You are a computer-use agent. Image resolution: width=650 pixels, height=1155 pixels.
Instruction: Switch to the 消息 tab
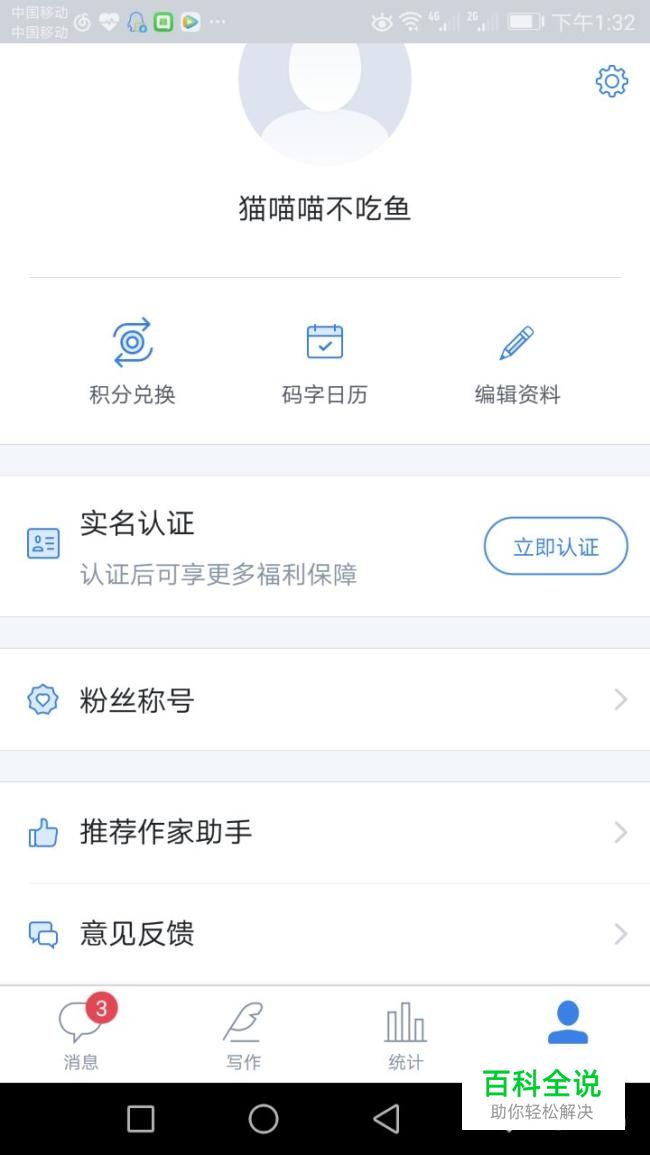coord(81,1035)
